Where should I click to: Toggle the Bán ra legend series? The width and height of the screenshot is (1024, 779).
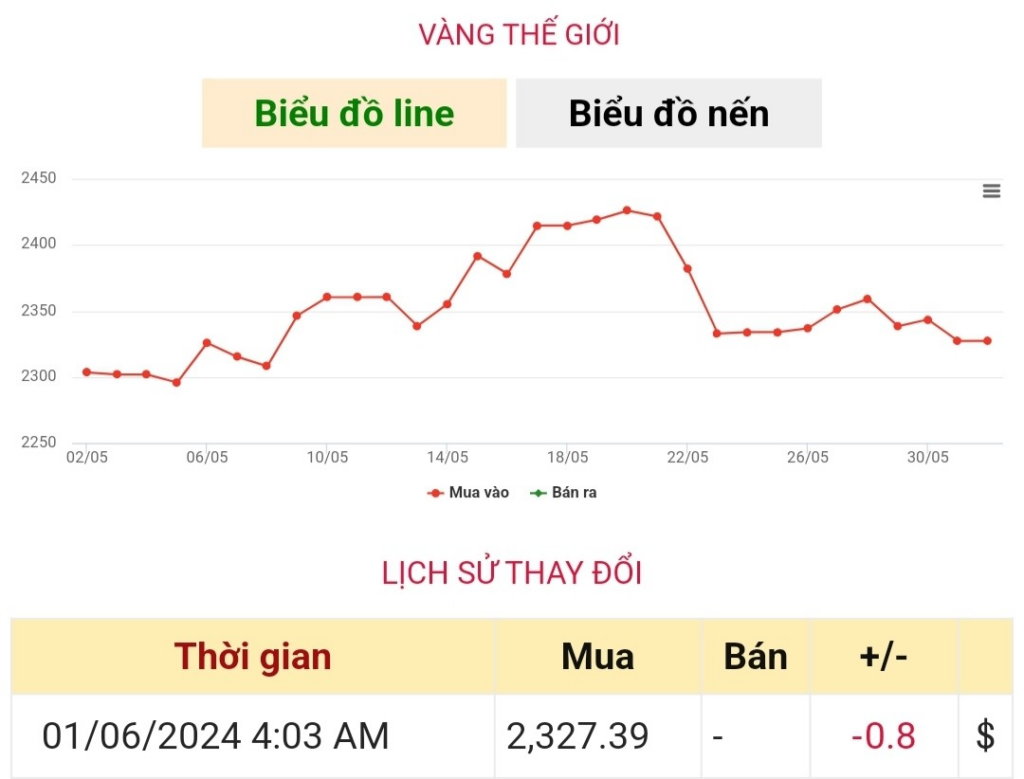[565, 493]
